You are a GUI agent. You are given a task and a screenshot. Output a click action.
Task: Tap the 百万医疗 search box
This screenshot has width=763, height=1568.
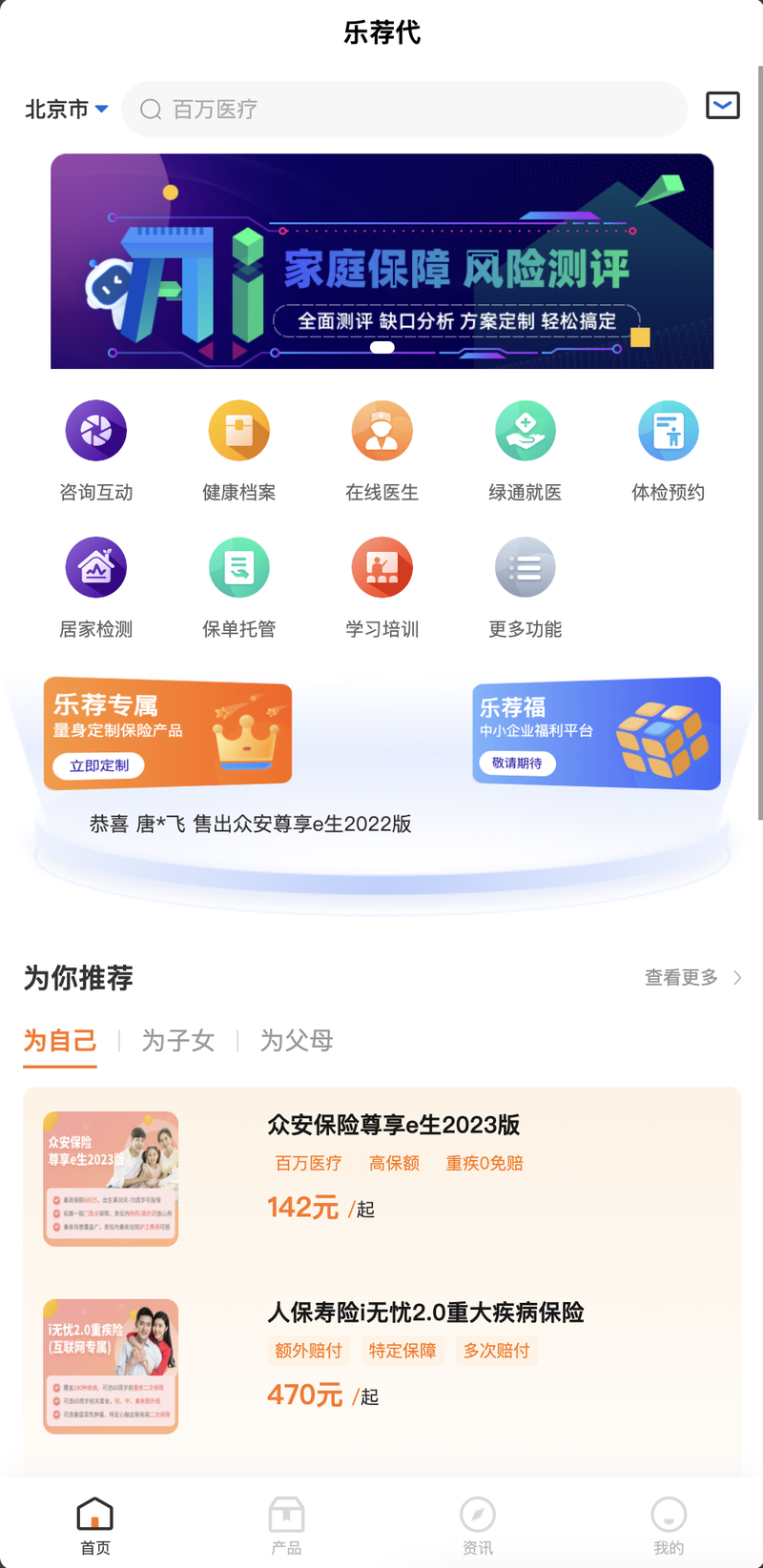[404, 110]
